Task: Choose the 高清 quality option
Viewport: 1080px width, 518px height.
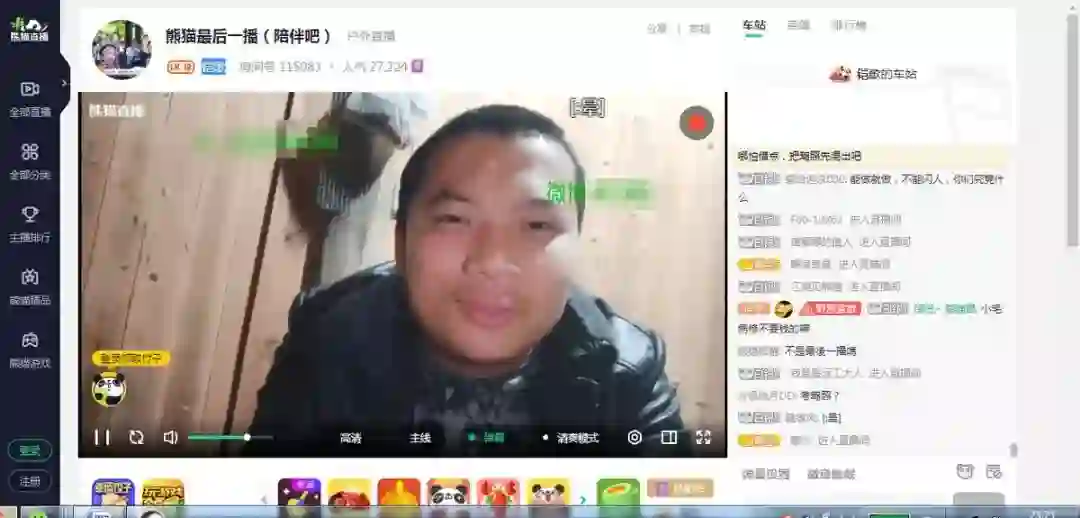Action: click(x=351, y=438)
